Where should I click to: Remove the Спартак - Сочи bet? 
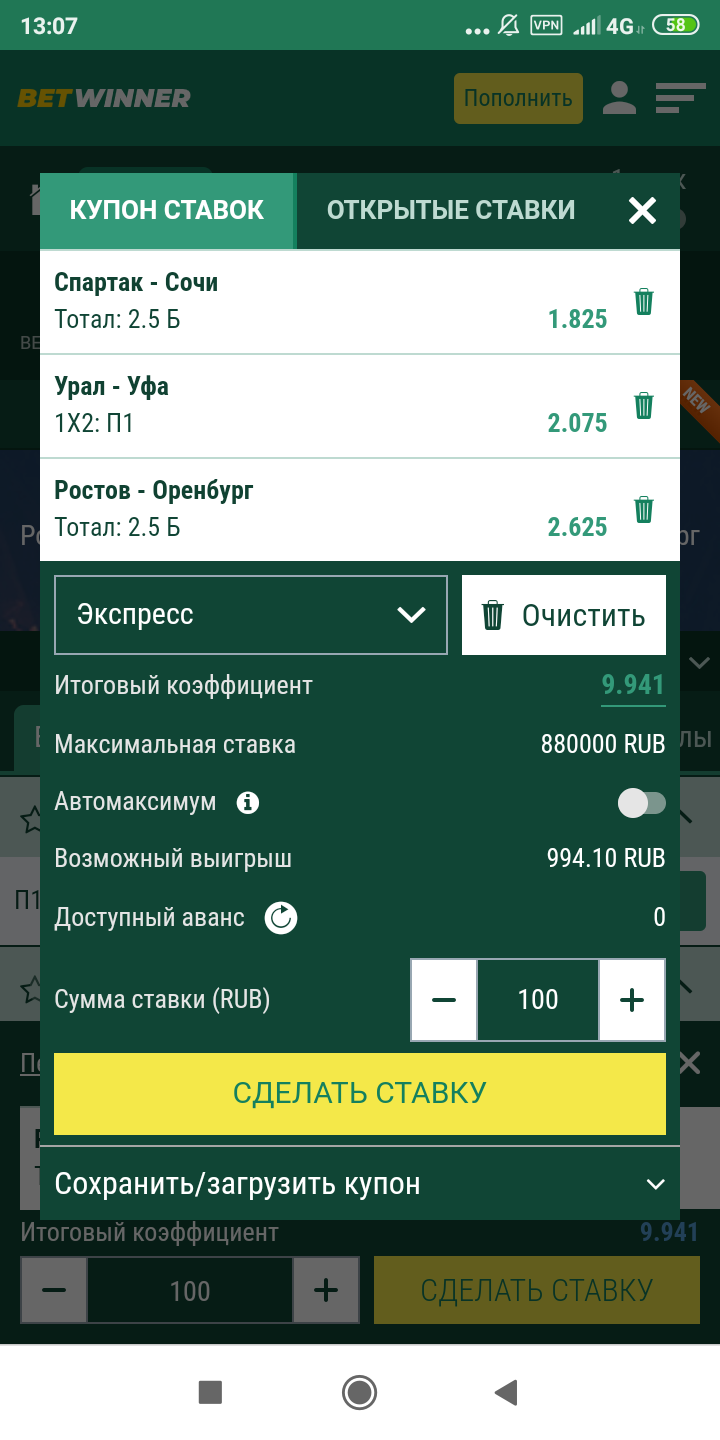coord(644,302)
